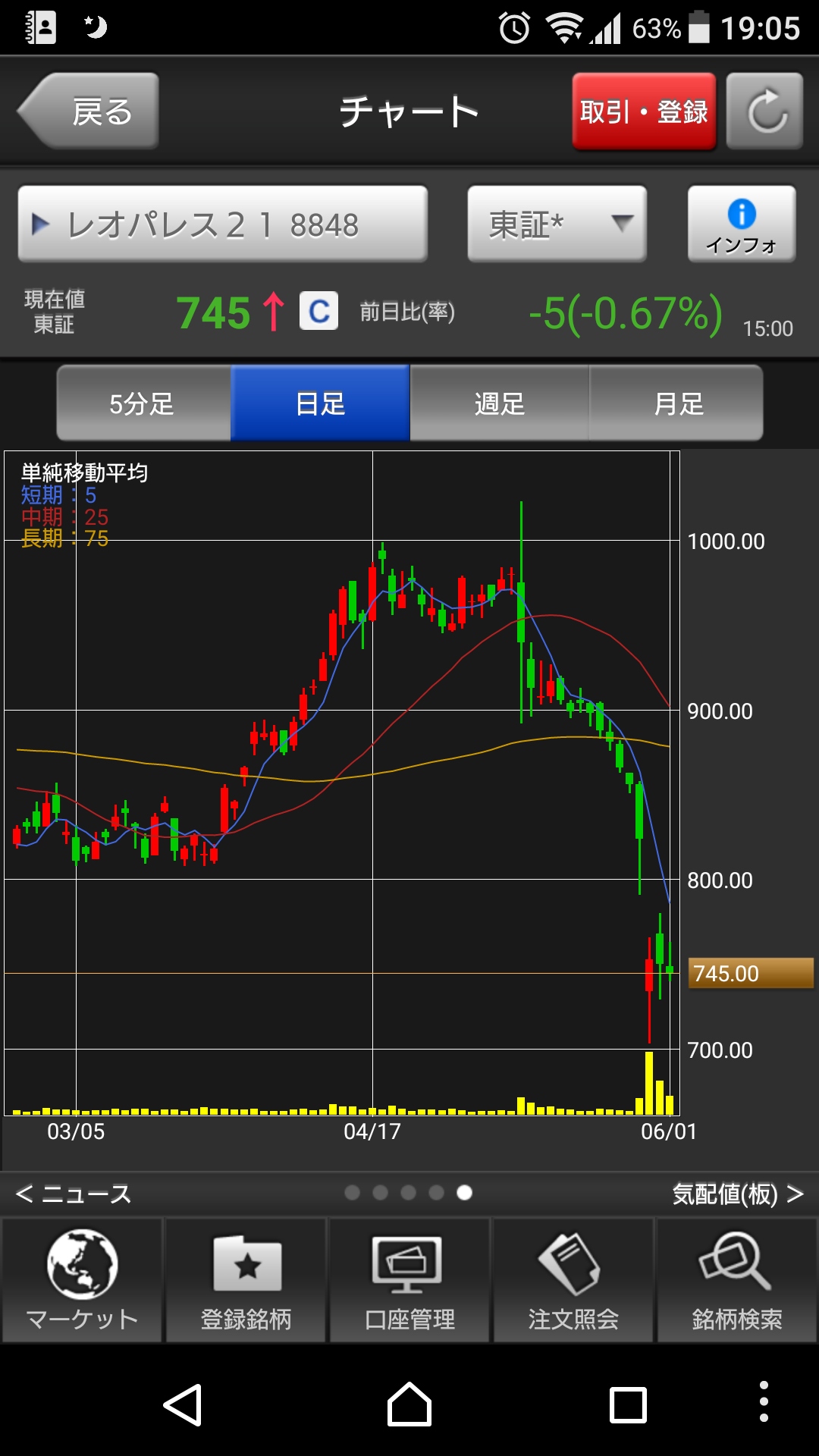This screenshot has width=819, height=1456.
Task: Expand the 東証 exchange dropdown
Action: (557, 224)
